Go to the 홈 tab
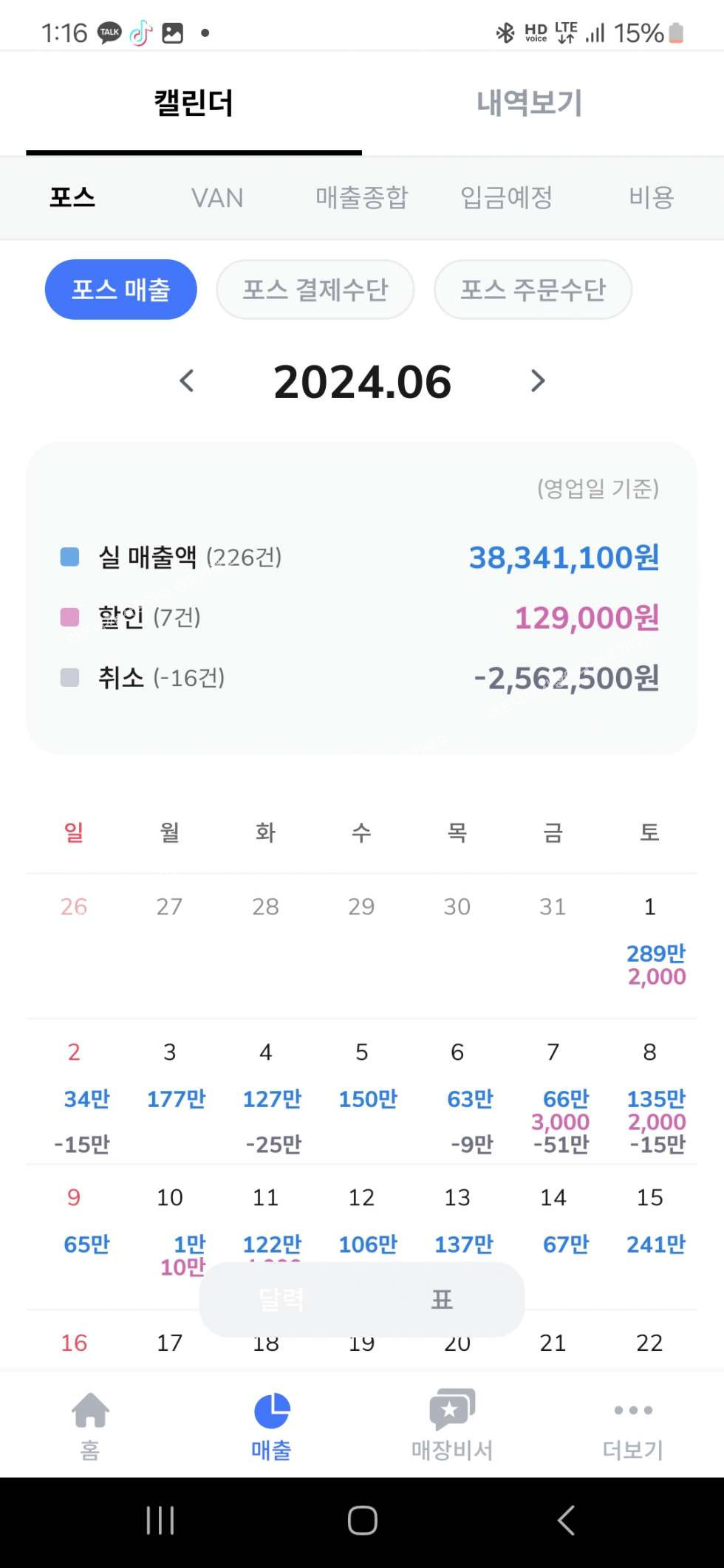The height and width of the screenshot is (1568, 724). coord(90,1425)
